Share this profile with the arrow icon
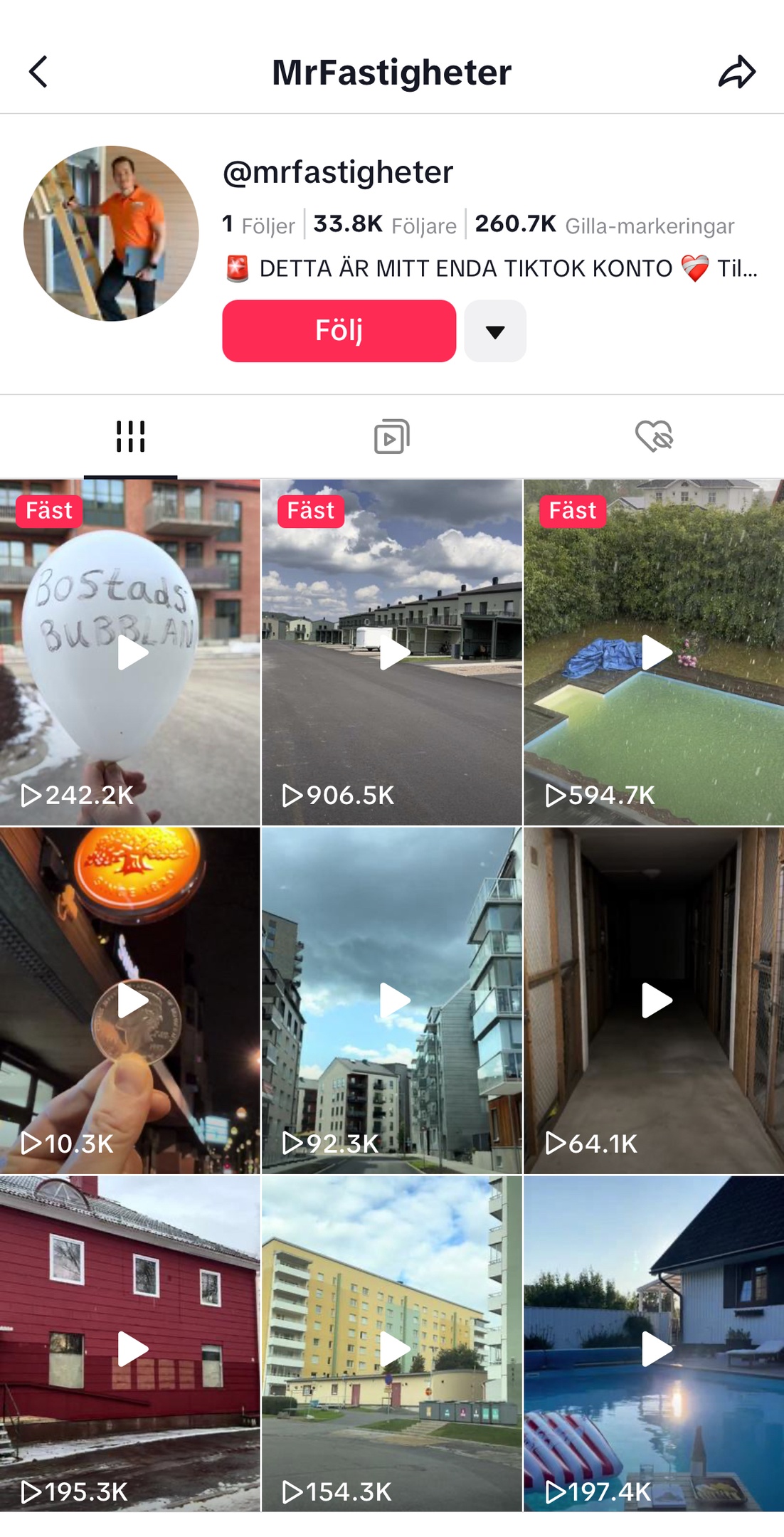784x1537 pixels. 736,72
